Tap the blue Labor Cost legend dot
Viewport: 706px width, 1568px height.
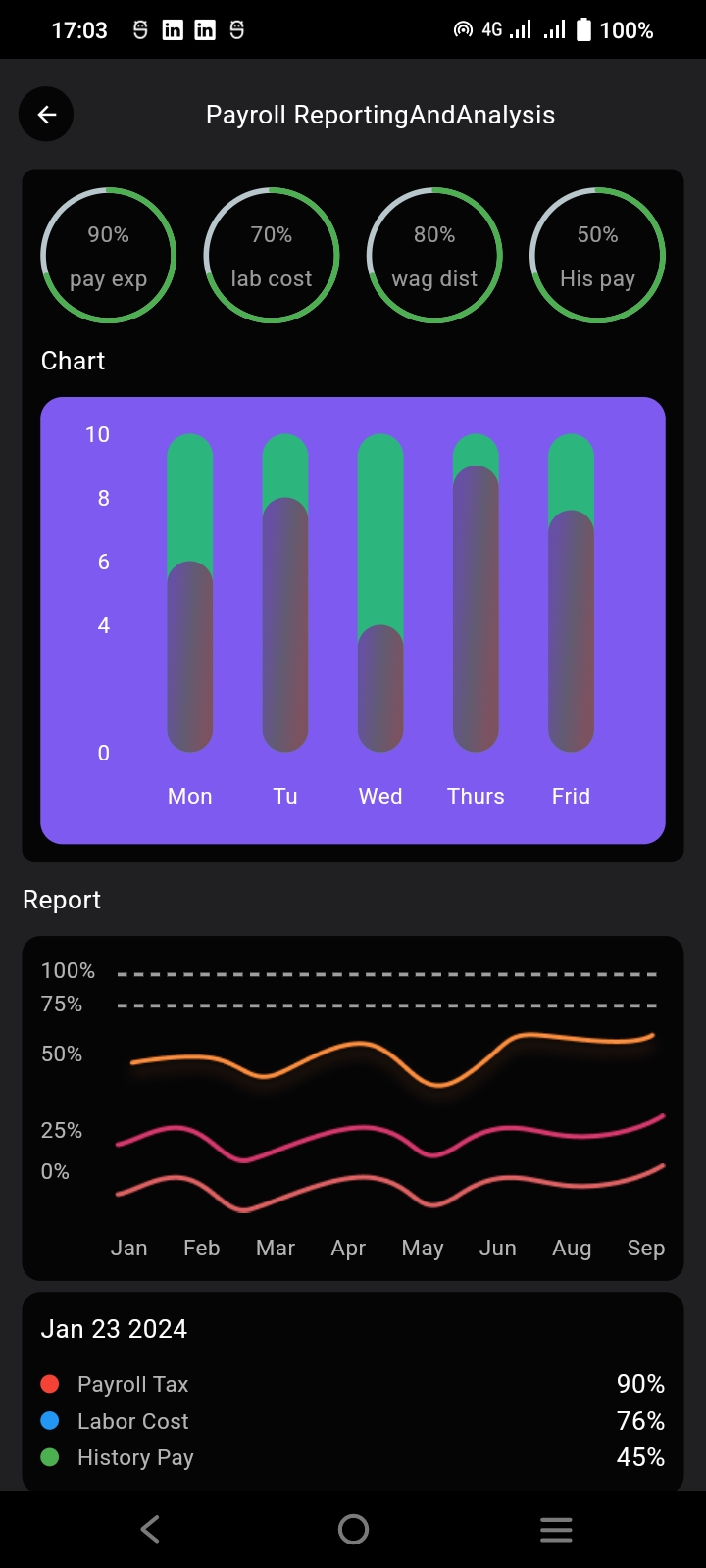[x=50, y=1421]
